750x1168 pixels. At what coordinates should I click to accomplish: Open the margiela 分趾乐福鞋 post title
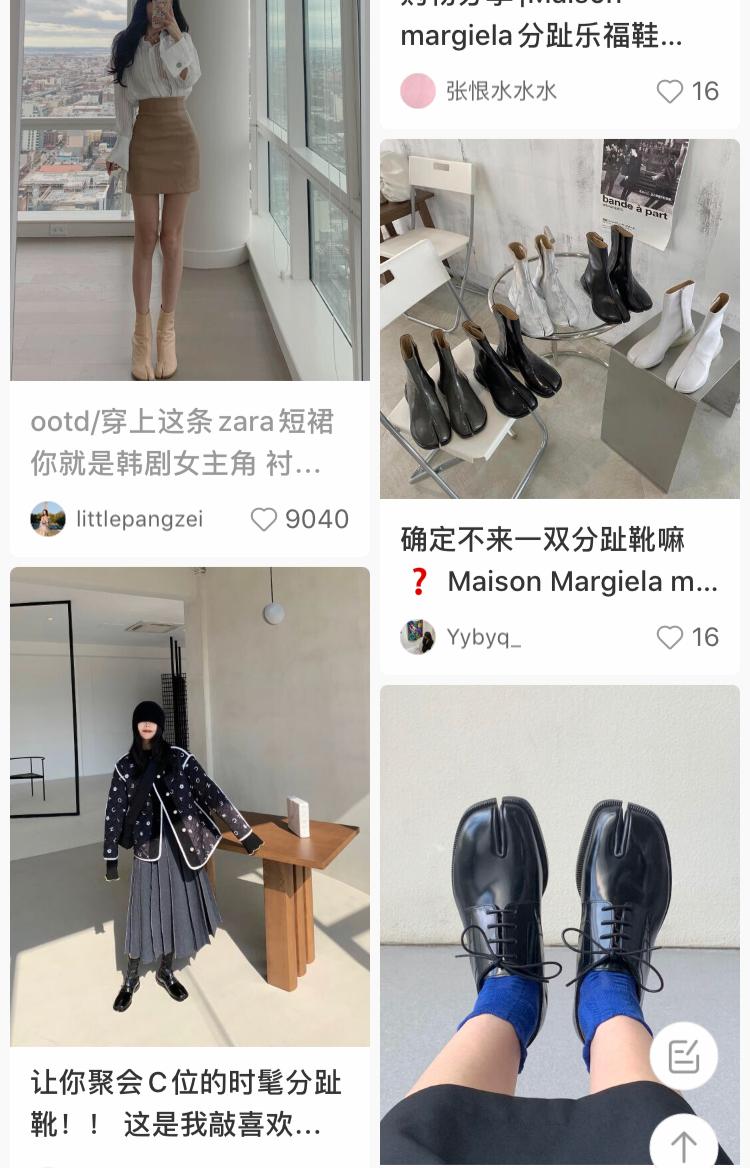pyautogui.click(x=541, y=37)
